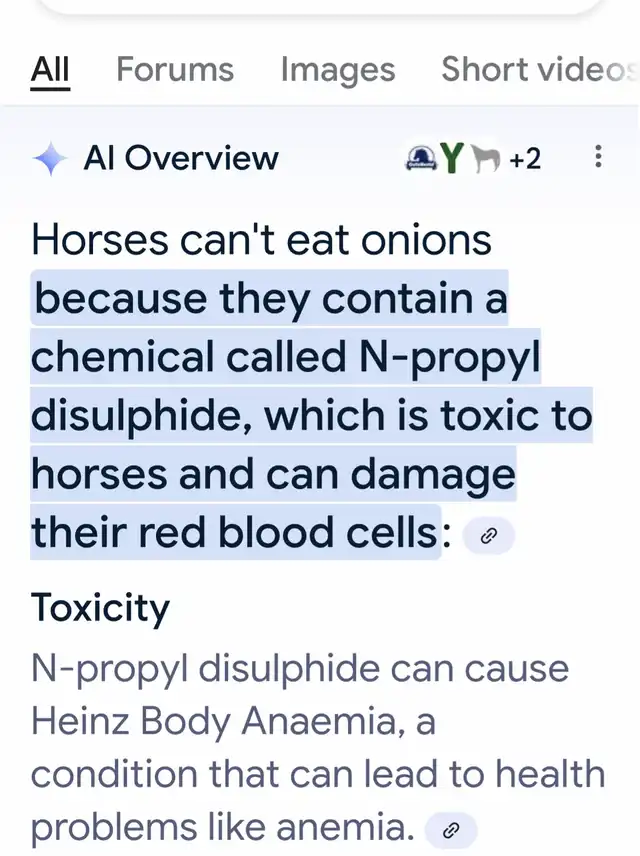
Task: View AI Overview sources with +2 badge
Action: (473, 158)
